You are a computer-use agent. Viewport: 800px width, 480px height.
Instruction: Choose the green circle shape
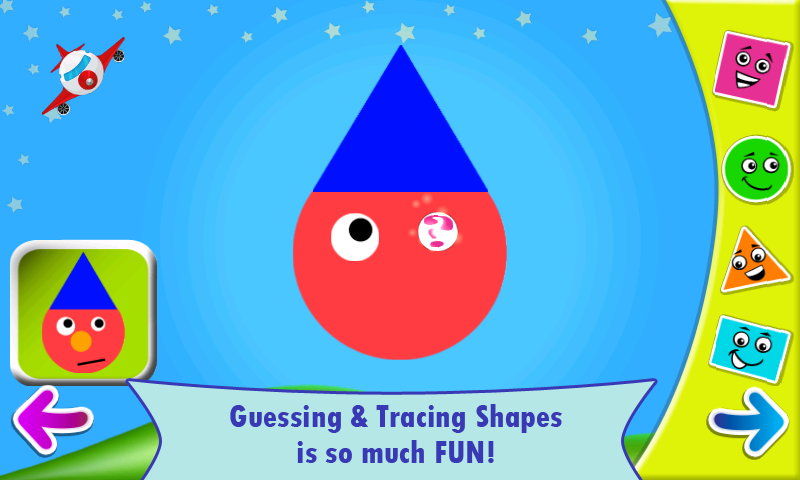(x=756, y=168)
